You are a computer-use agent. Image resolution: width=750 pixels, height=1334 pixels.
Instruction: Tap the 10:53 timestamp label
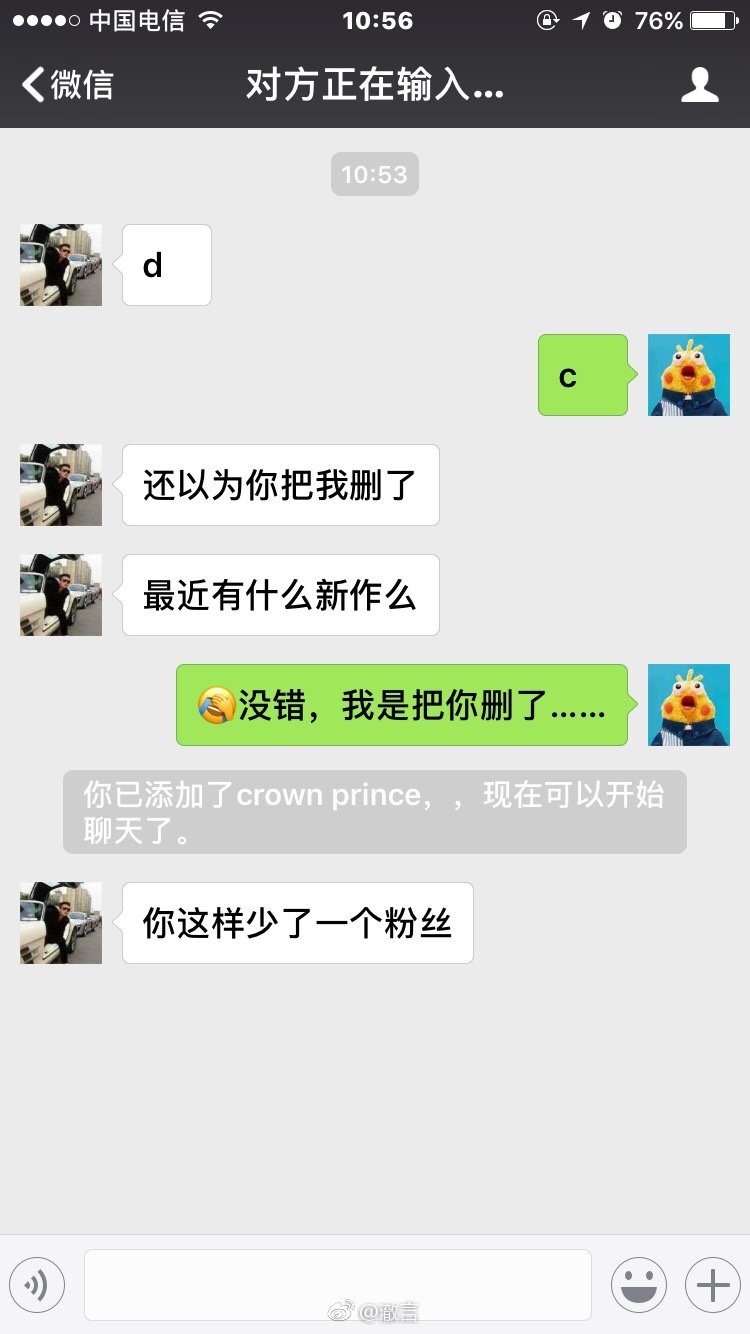[x=375, y=174]
